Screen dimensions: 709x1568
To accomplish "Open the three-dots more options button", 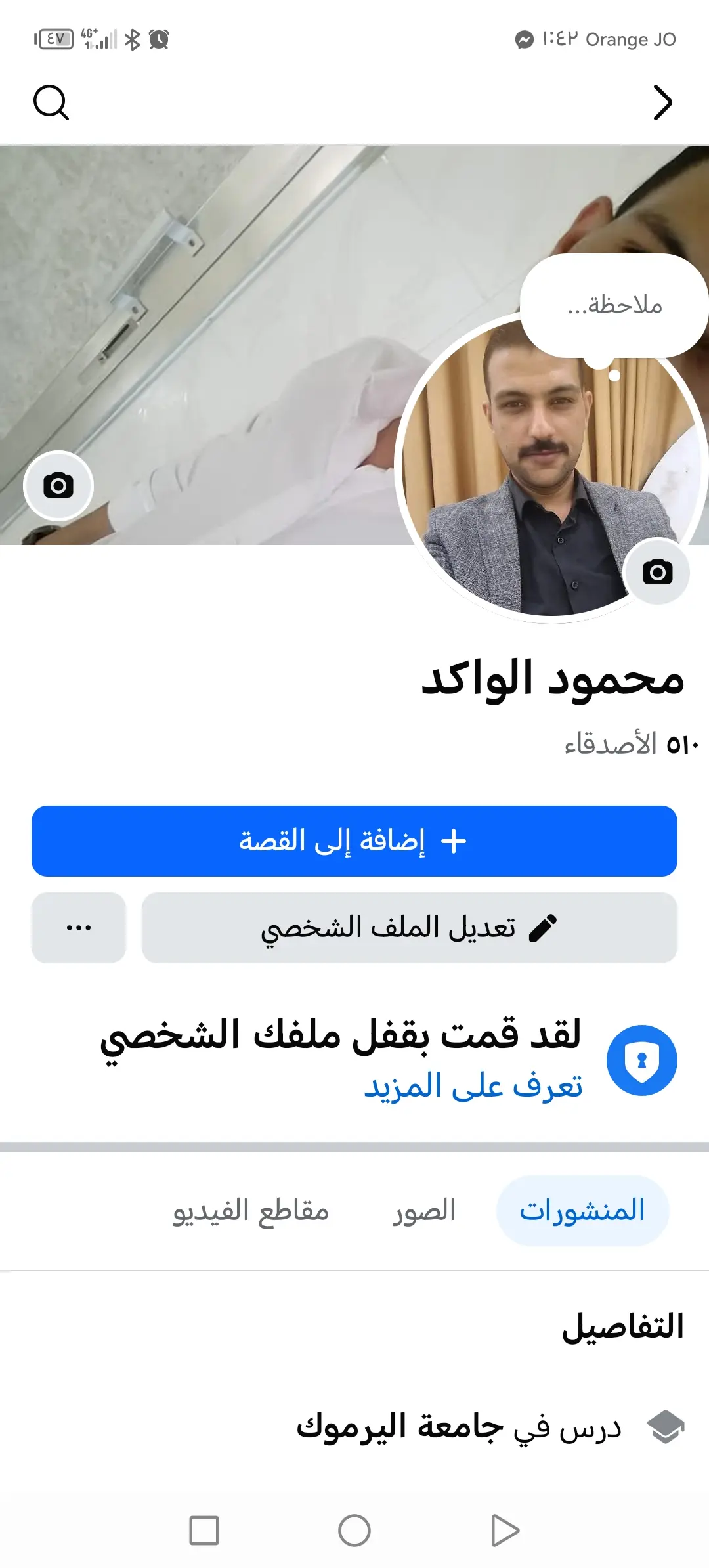I will tap(79, 928).
